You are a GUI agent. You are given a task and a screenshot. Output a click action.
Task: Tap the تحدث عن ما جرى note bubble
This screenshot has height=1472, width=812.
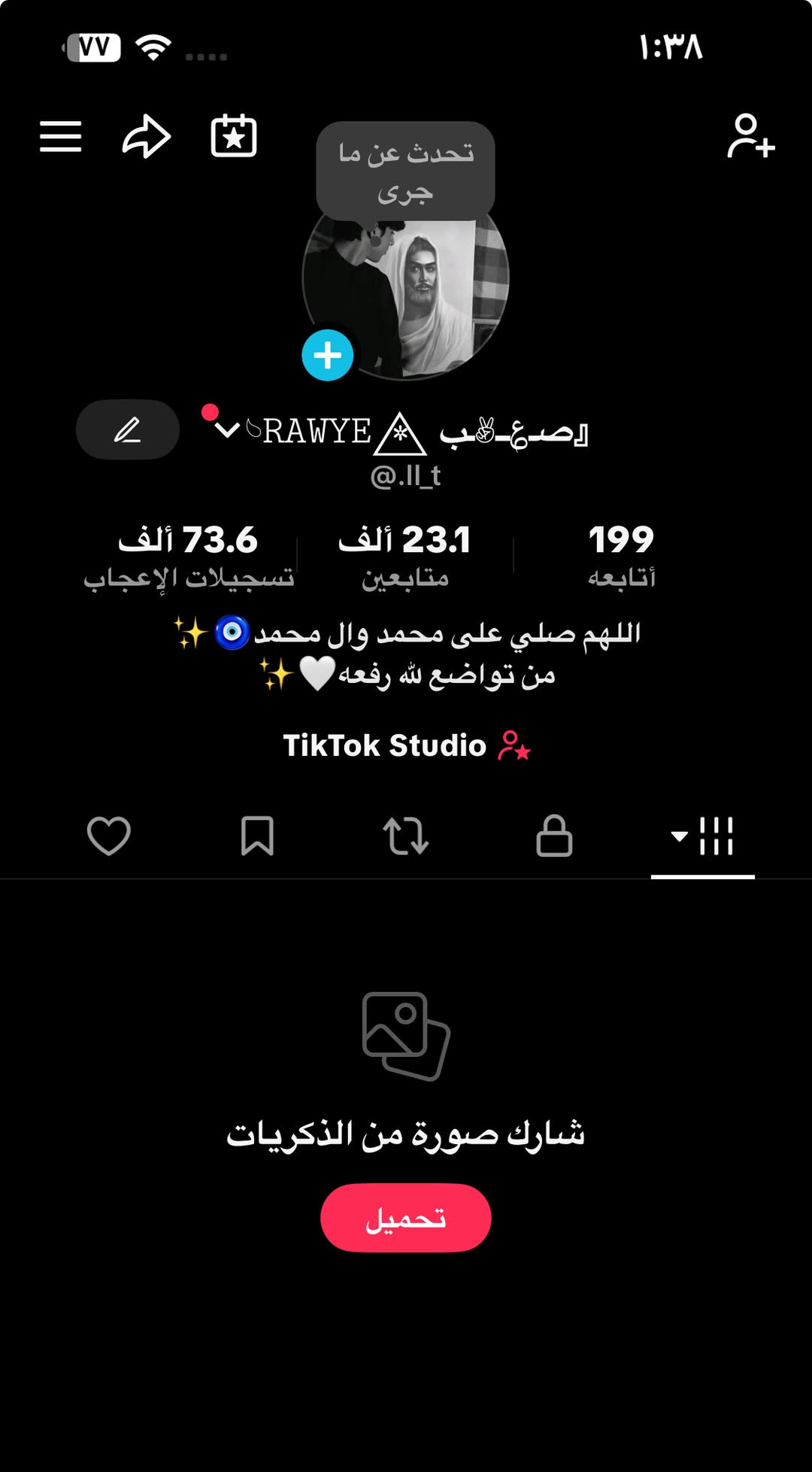405,171
